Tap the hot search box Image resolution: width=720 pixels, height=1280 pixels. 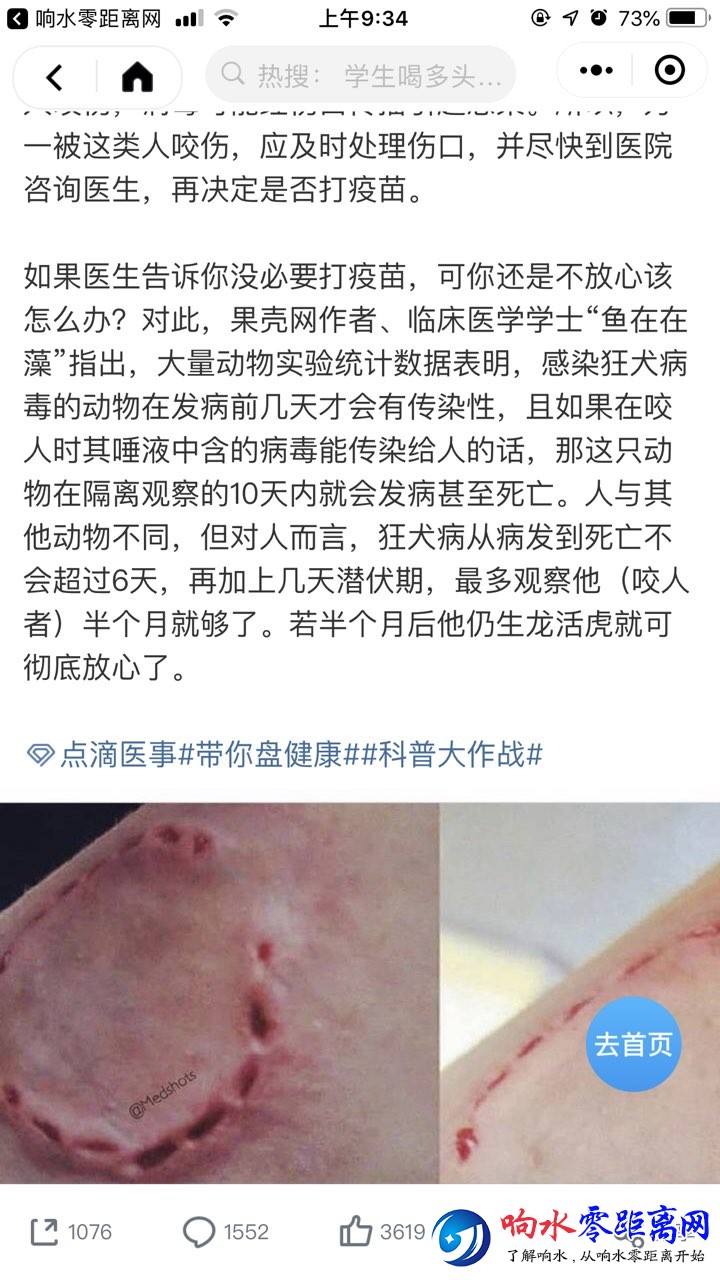(x=360, y=75)
